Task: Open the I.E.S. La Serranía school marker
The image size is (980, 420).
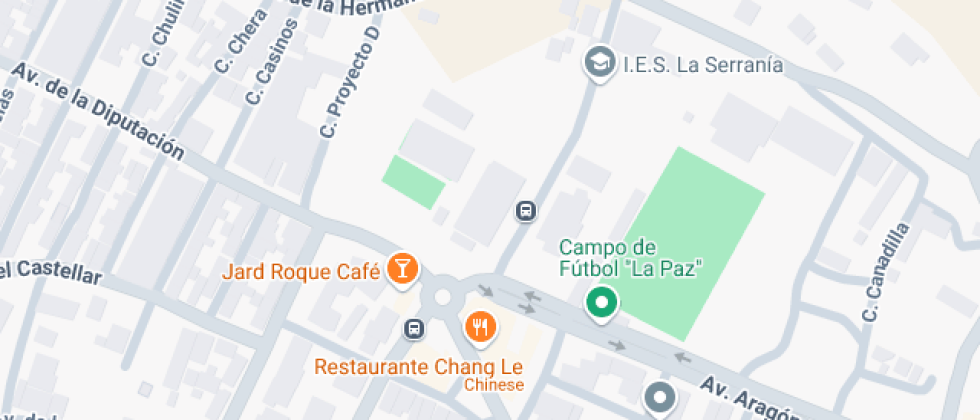Action: click(x=600, y=63)
